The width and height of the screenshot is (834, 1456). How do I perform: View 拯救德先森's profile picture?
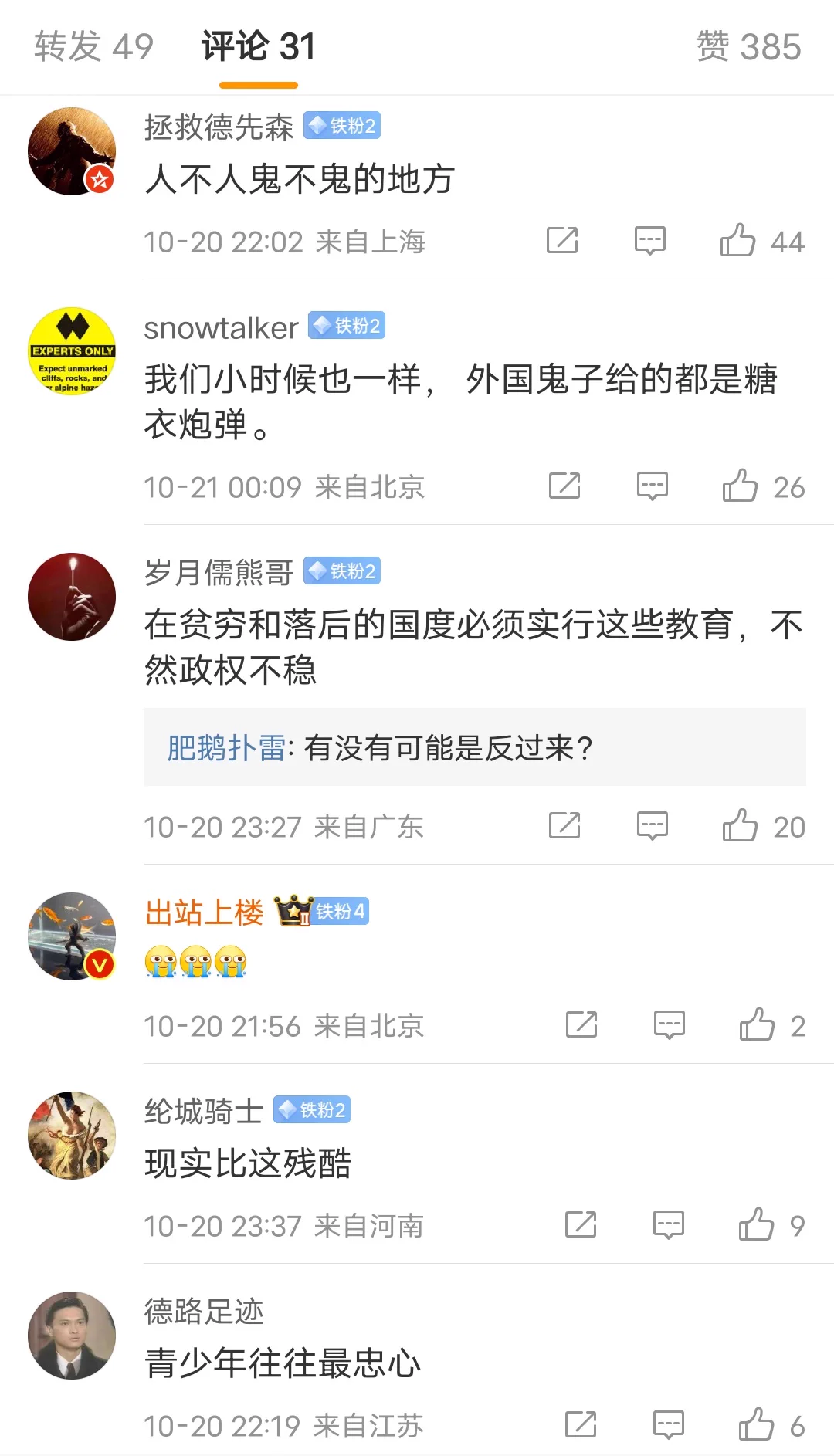(x=72, y=151)
